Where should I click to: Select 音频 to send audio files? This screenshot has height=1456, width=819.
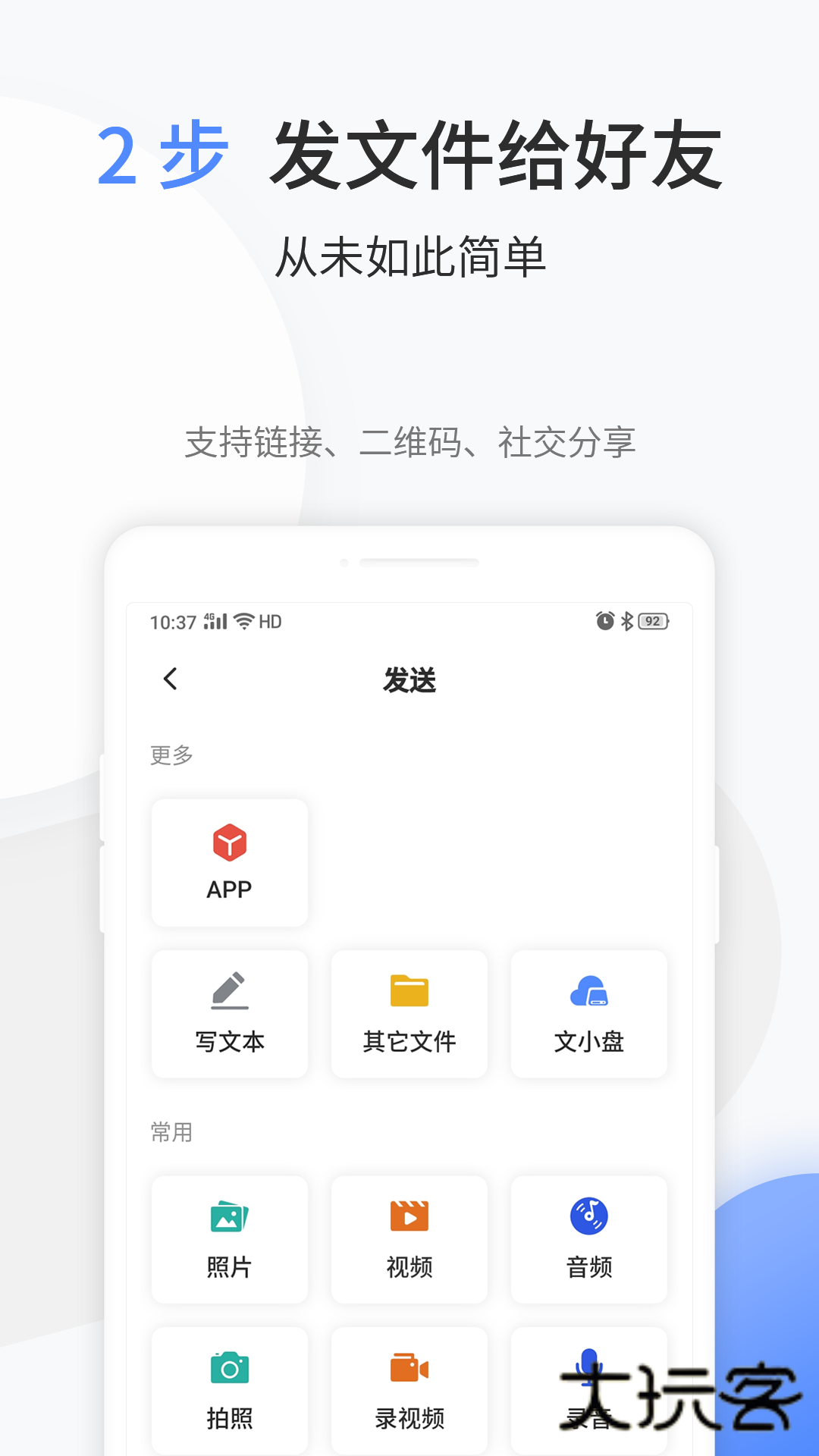pyautogui.click(x=589, y=1238)
